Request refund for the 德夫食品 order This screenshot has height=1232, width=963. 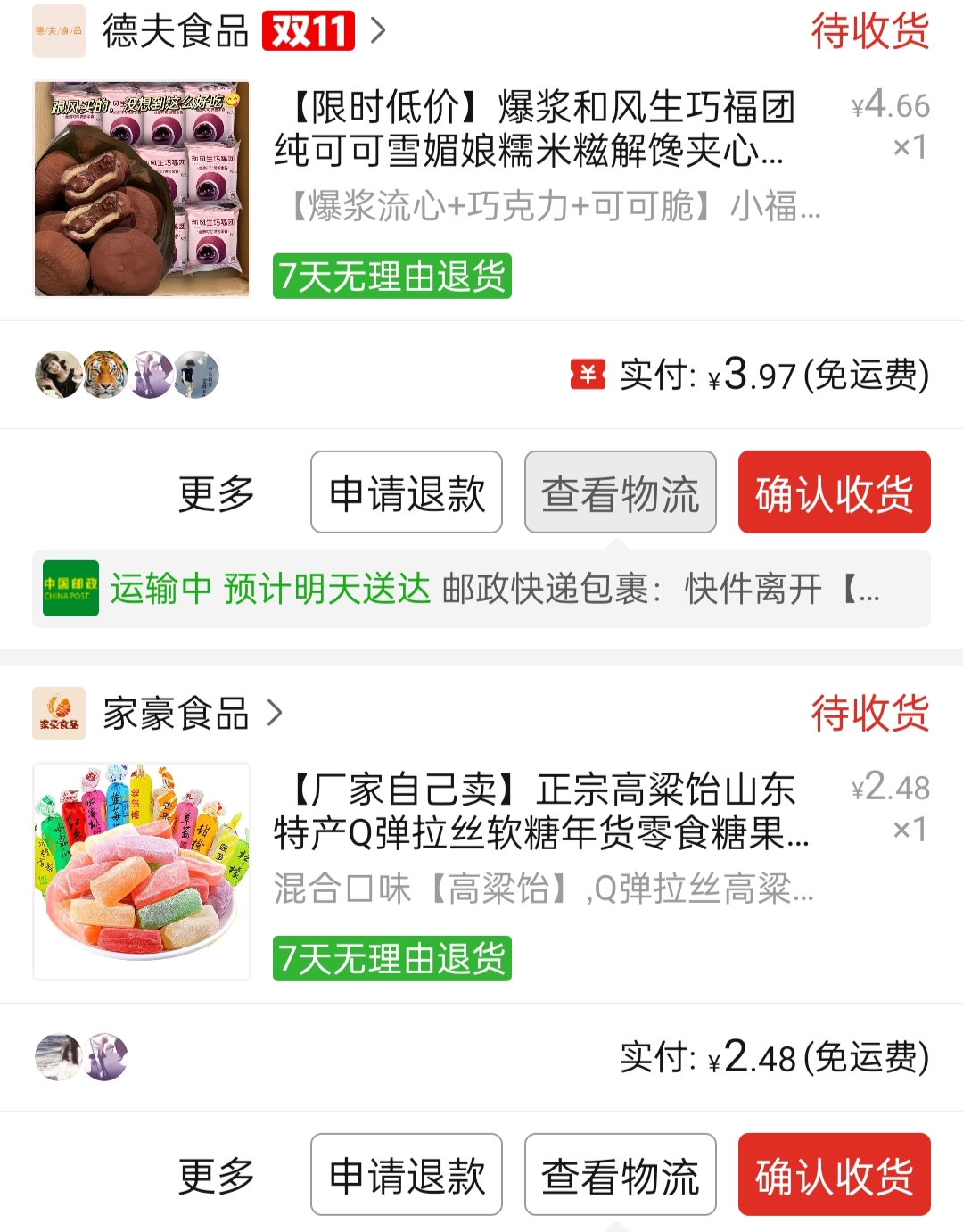coord(407,493)
